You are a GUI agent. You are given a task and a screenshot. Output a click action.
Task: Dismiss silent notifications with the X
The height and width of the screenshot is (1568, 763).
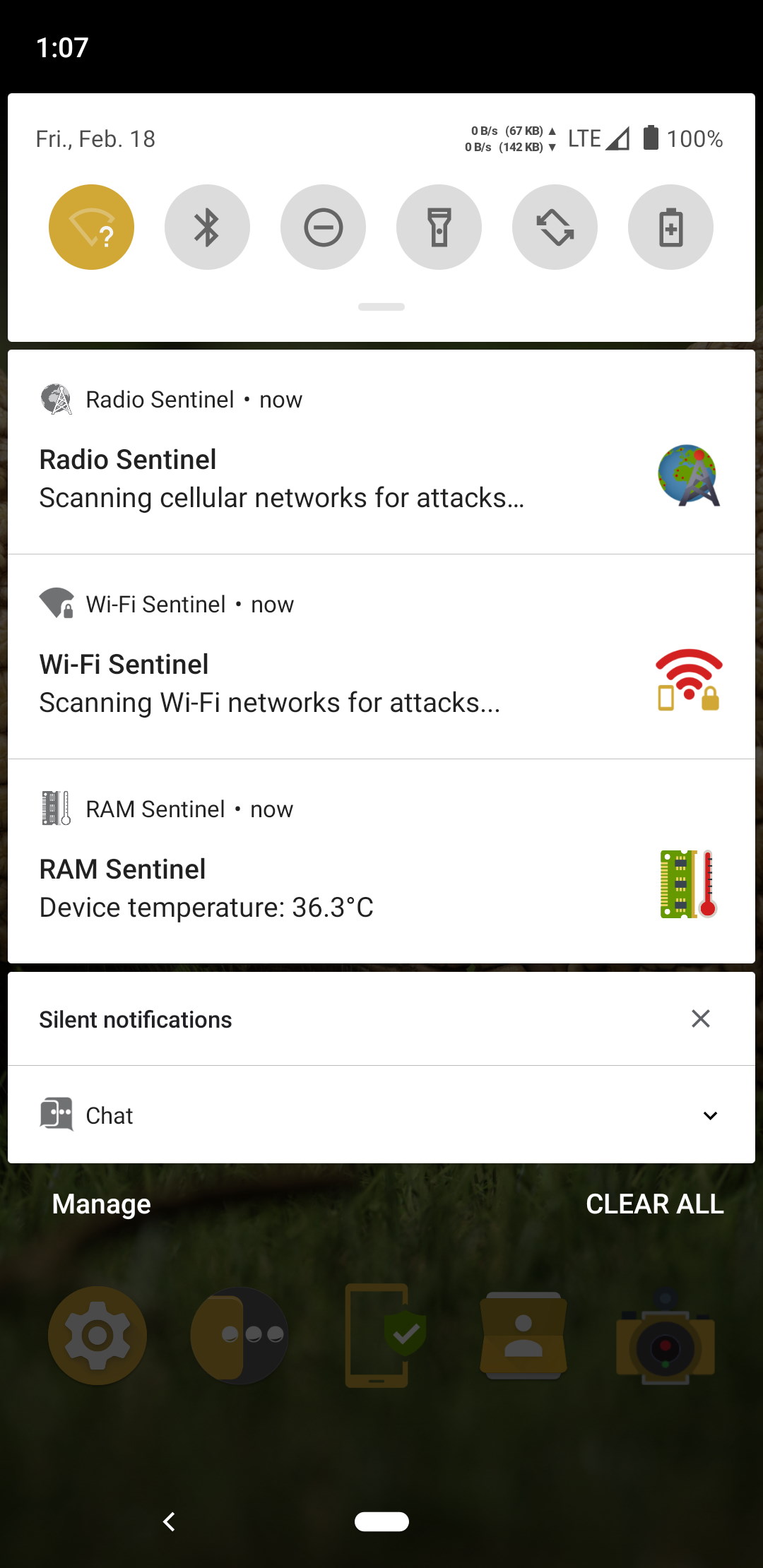coord(700,1018)
